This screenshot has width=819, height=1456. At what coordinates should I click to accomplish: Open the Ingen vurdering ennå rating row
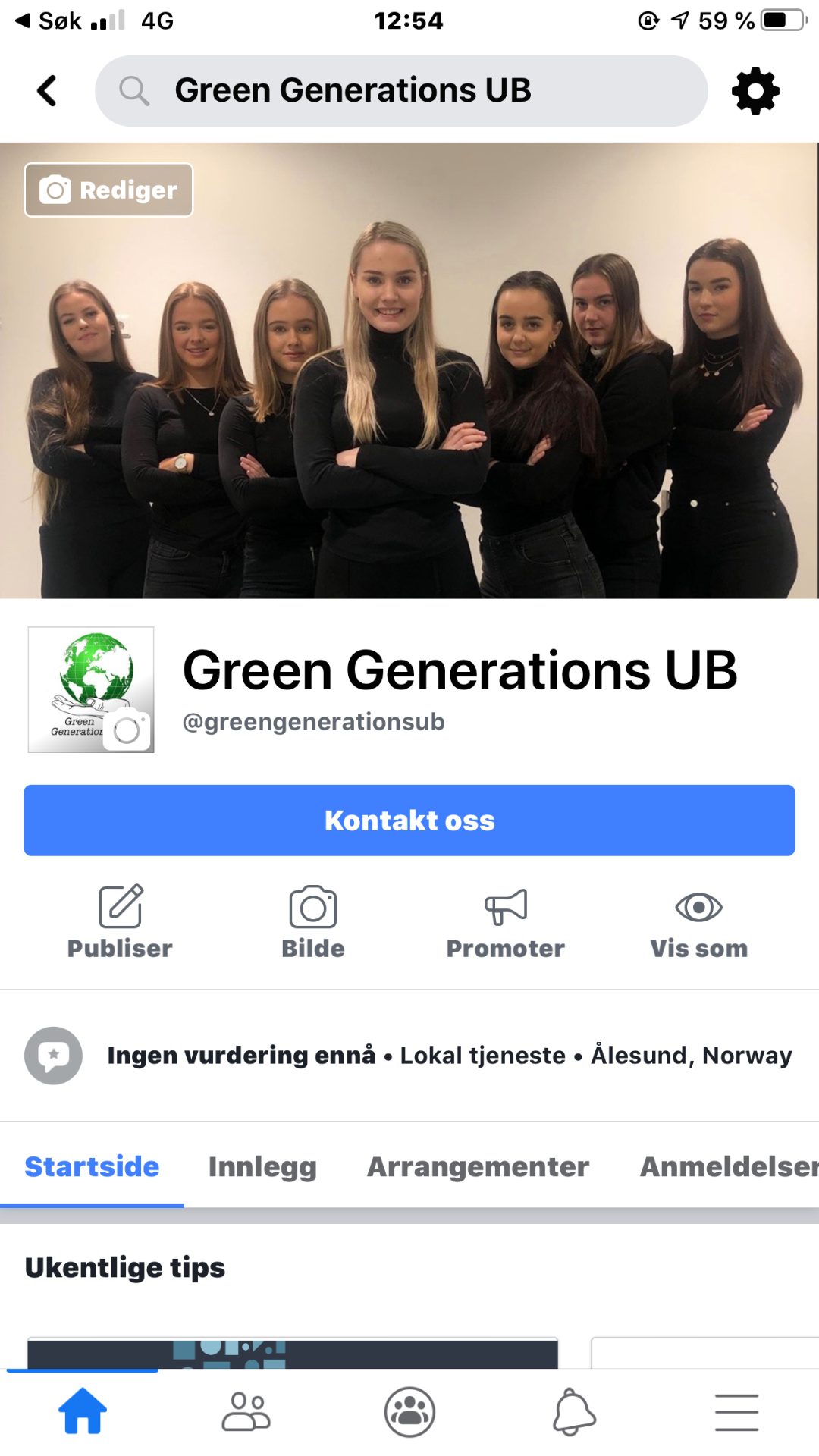[x=409, y=1056]
